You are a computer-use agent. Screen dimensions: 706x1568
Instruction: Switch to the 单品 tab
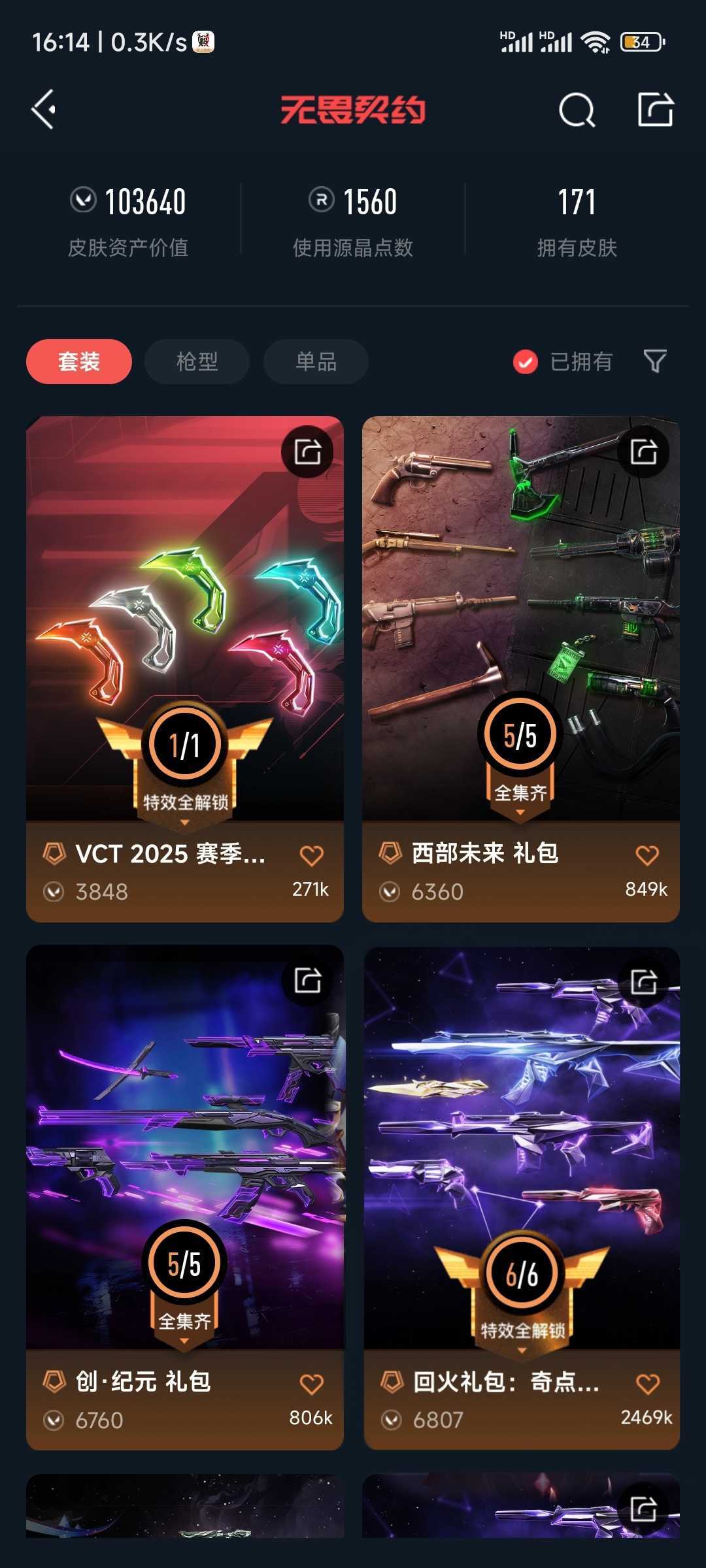point(316,361)
